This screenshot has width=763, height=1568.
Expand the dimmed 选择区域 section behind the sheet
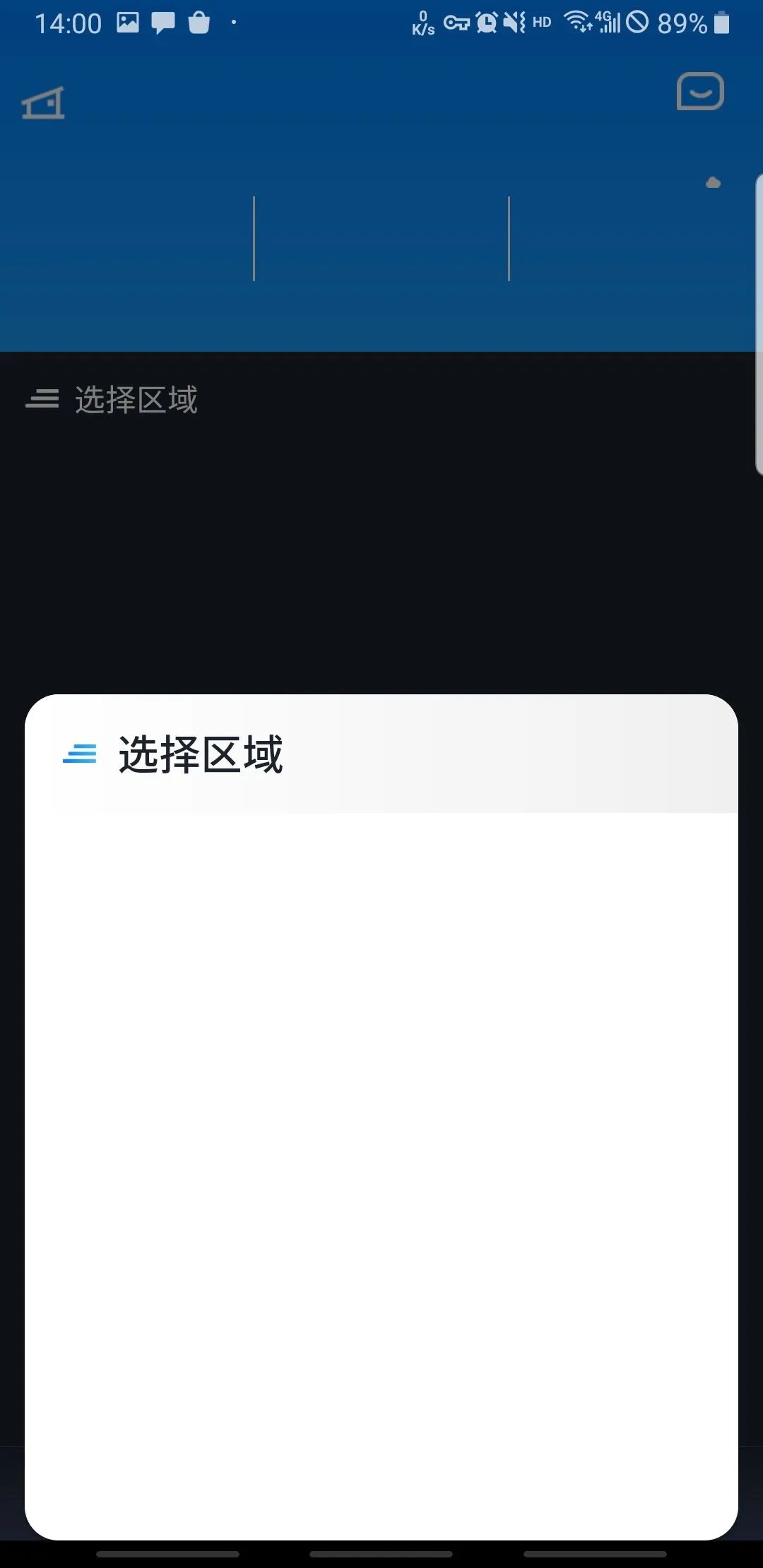tap(42, 400)
